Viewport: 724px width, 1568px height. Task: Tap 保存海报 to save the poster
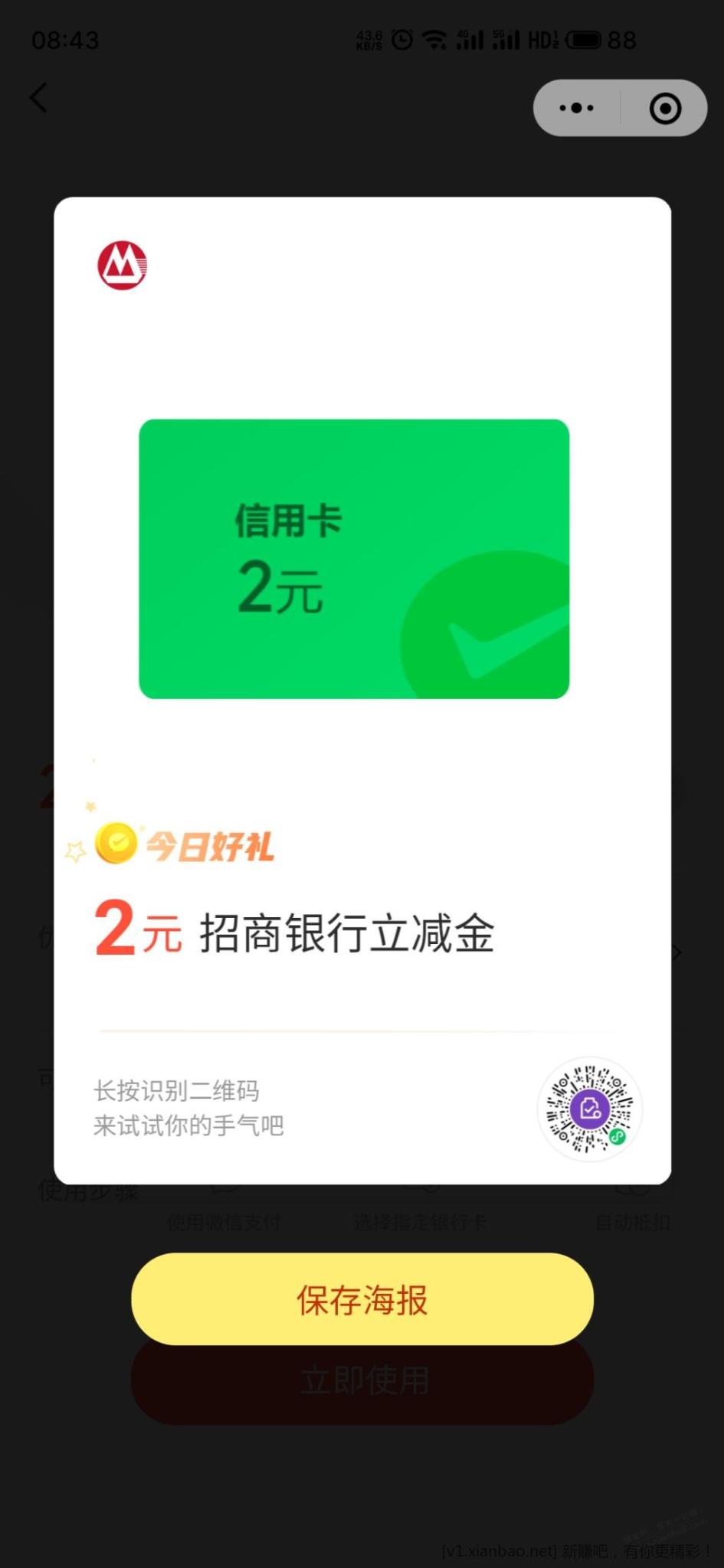tap(362, 1300)
